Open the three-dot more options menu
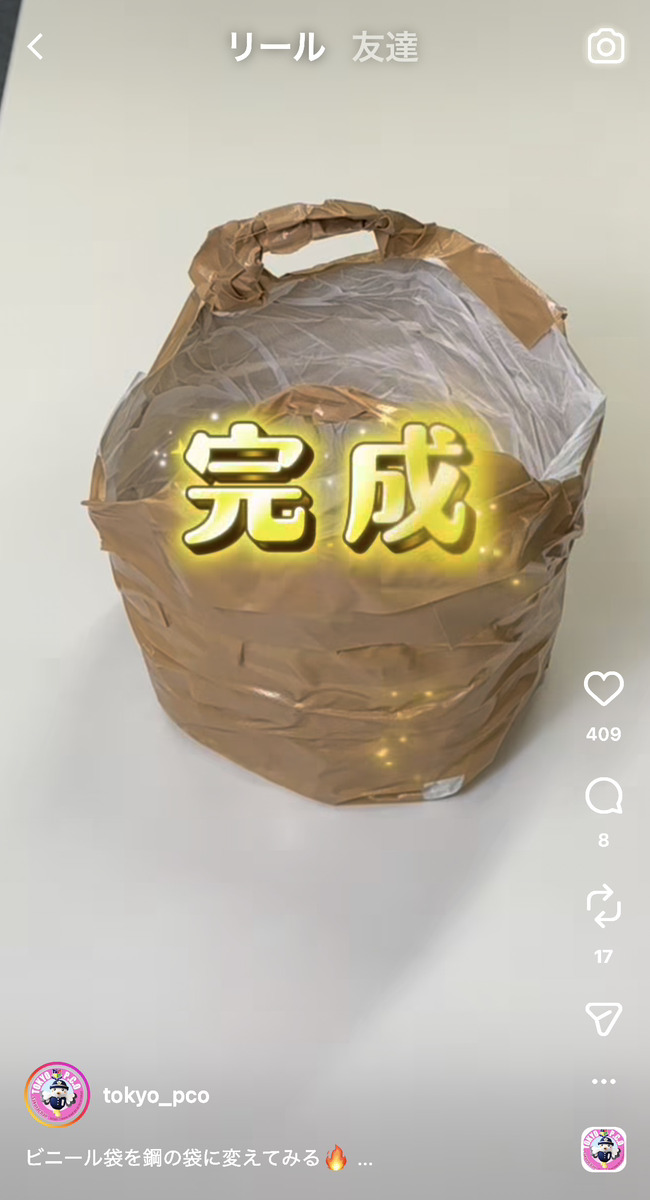 (603, 1081)
